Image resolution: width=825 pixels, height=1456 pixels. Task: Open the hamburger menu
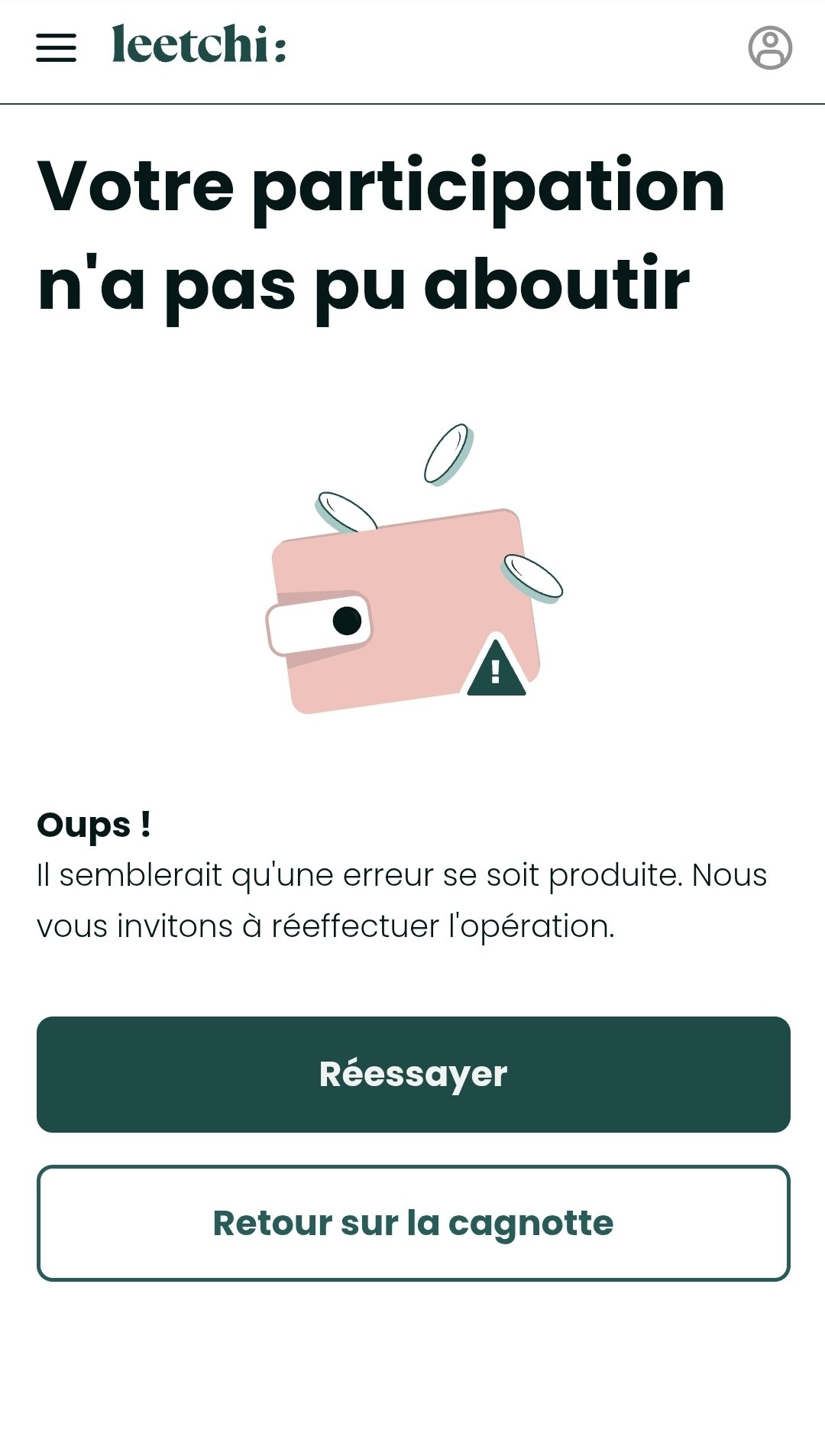tap(57, 47)
